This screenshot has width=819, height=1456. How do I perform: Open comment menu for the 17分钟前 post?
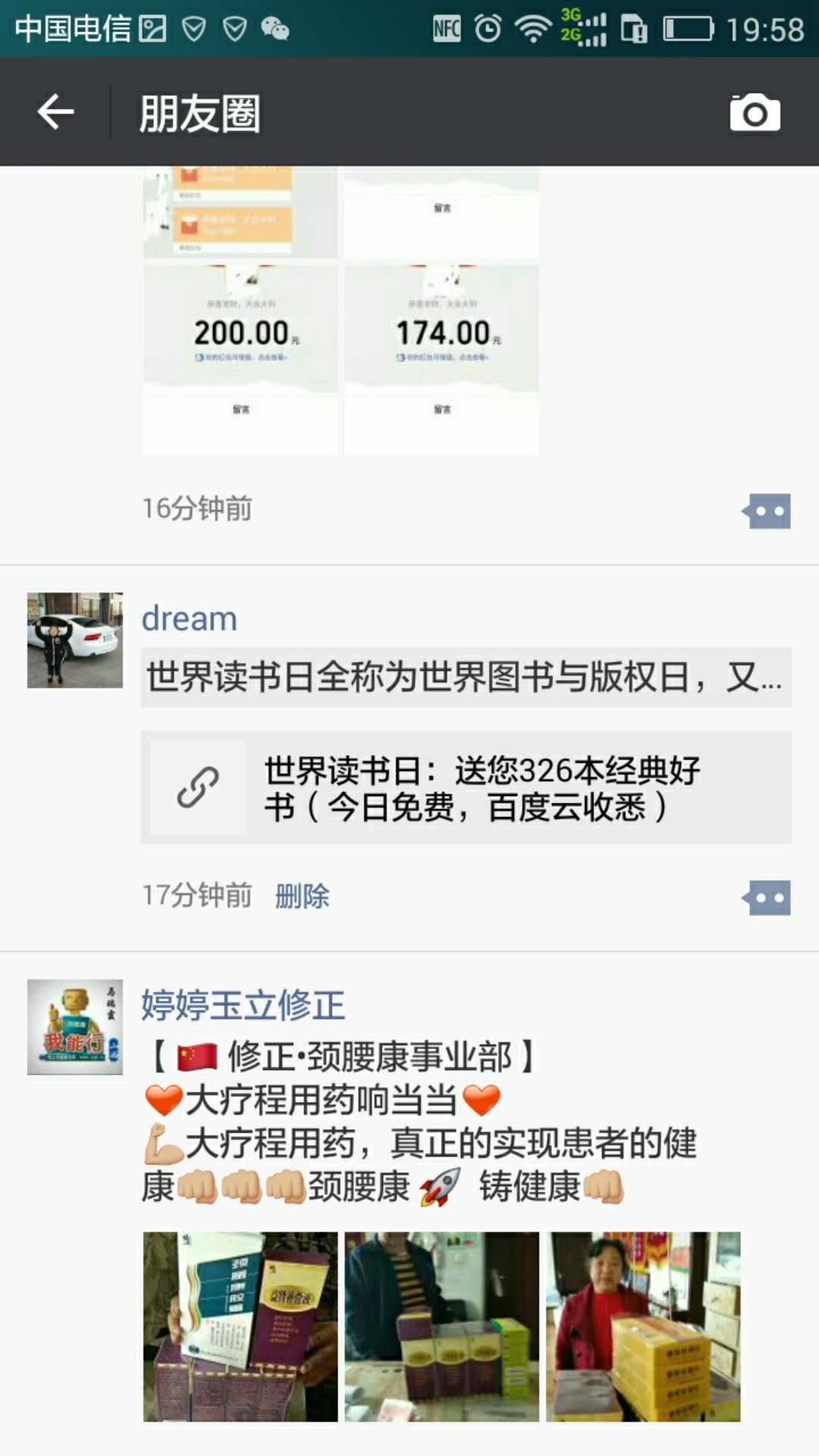(767, 898)
